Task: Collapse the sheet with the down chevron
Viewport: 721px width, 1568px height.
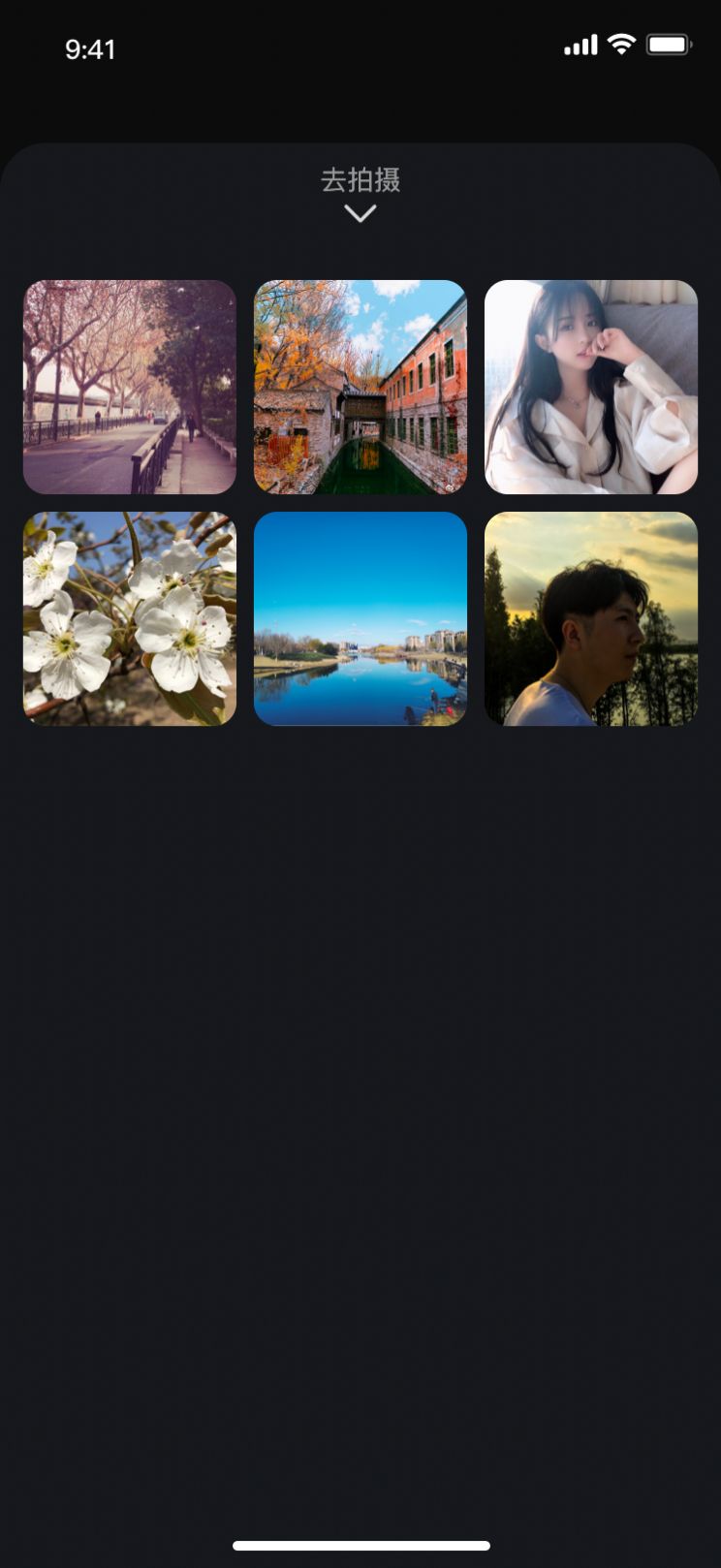Action: point(360,214)
